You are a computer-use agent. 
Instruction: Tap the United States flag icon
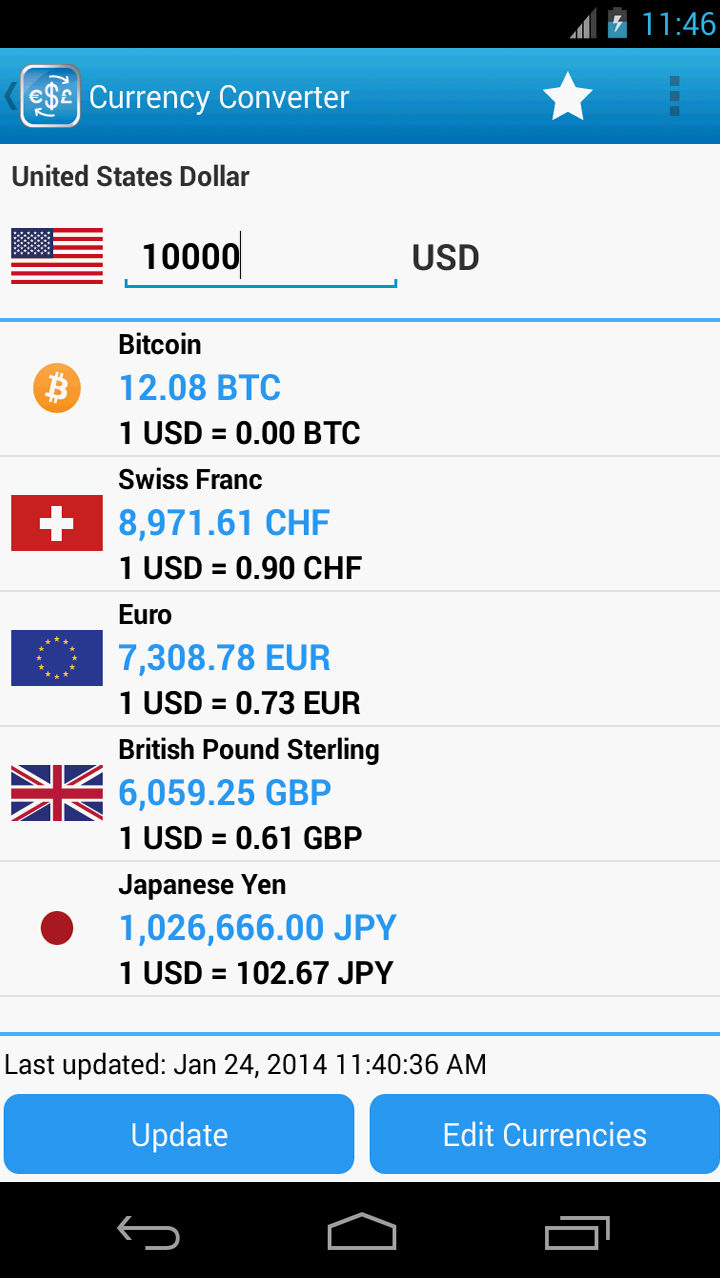click(56, 256)
